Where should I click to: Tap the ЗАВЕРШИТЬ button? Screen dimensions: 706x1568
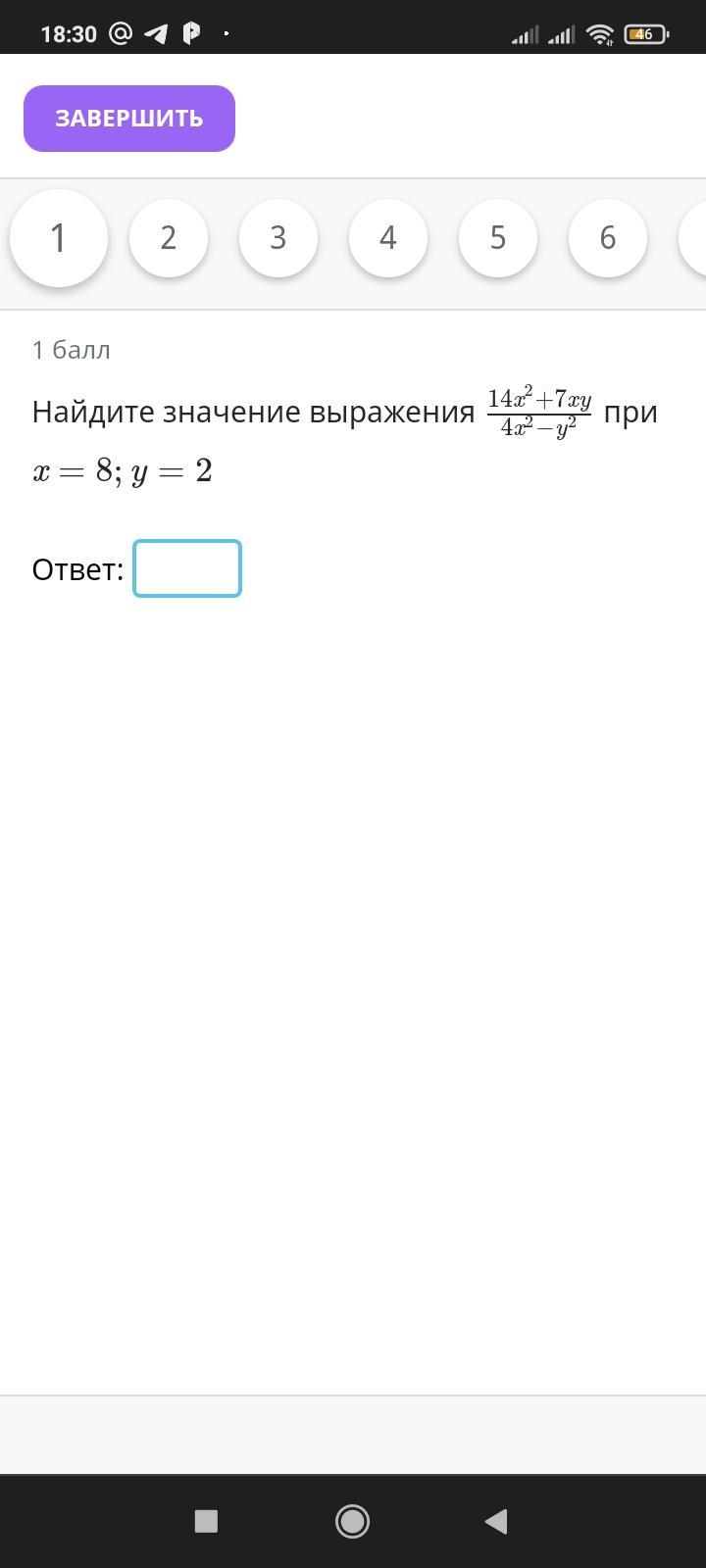129,119
